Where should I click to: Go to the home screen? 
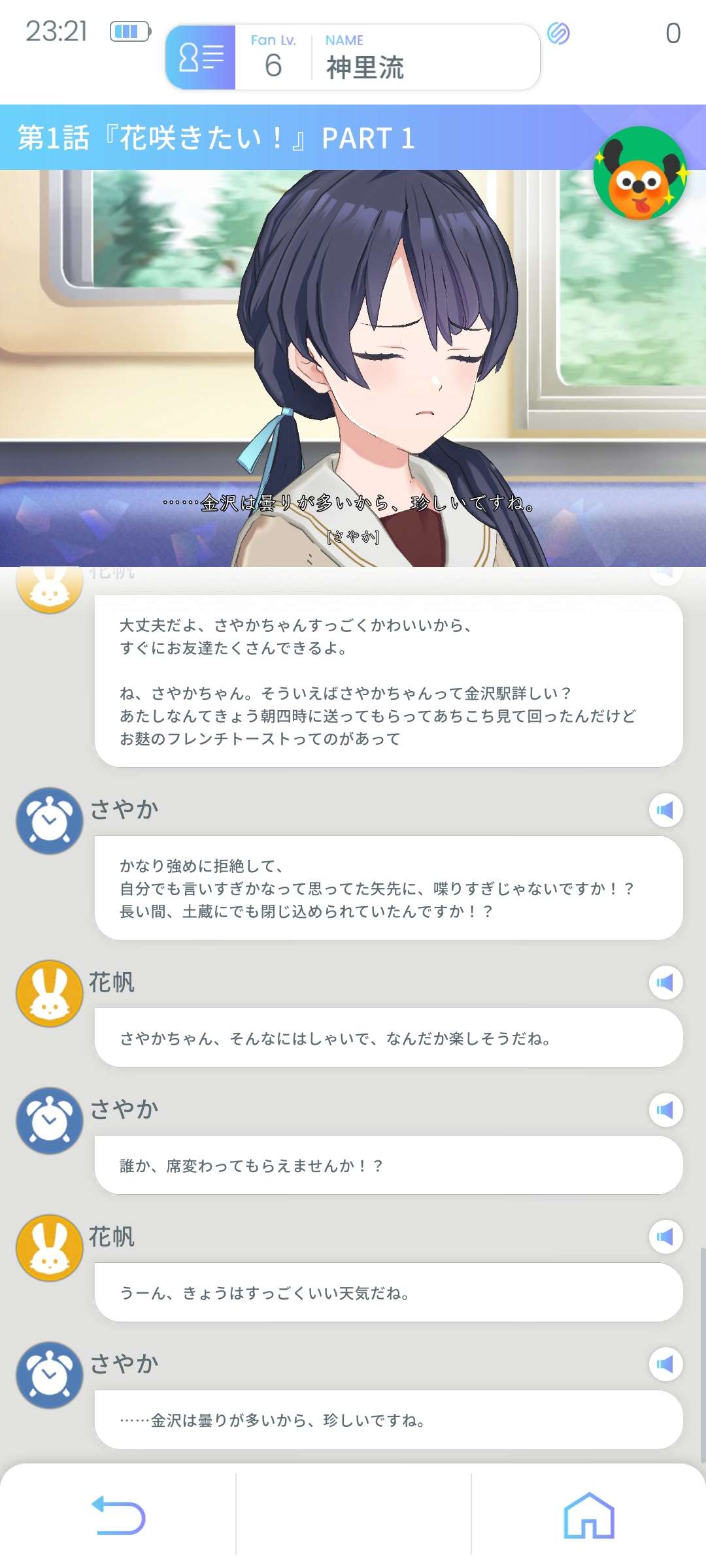point(588,1515)
